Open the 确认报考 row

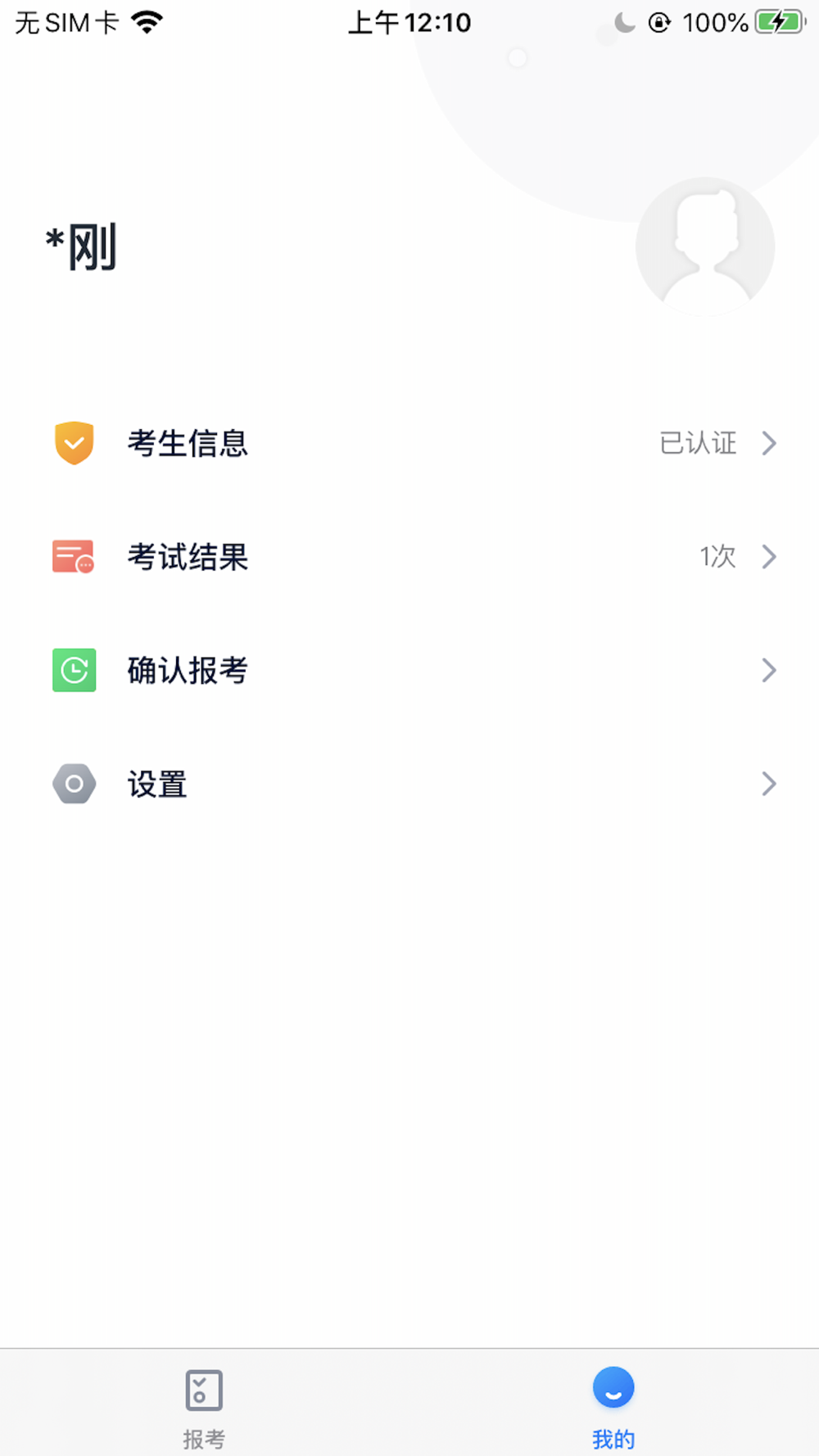409,671
